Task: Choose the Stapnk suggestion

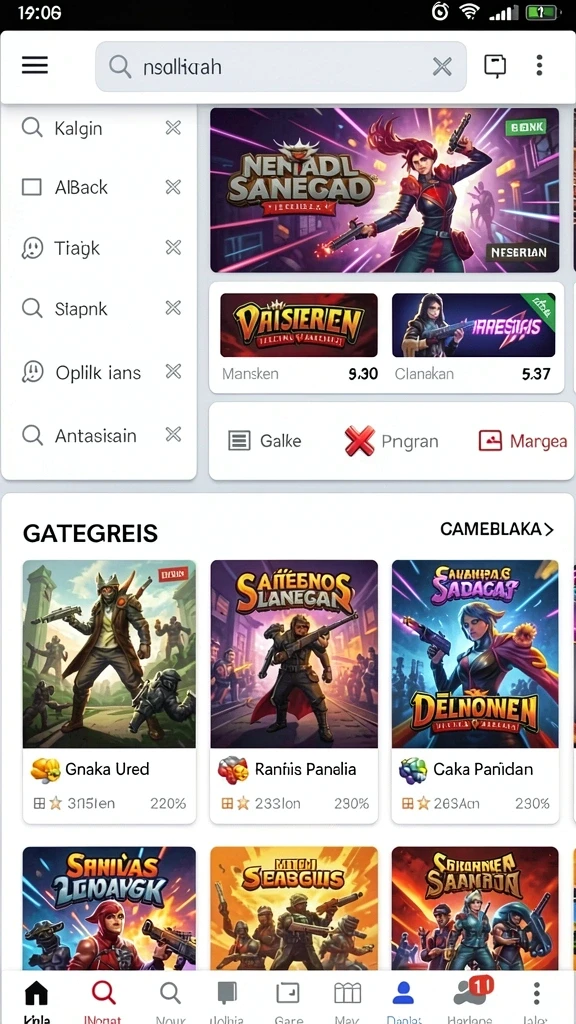Action: (99, 309)
